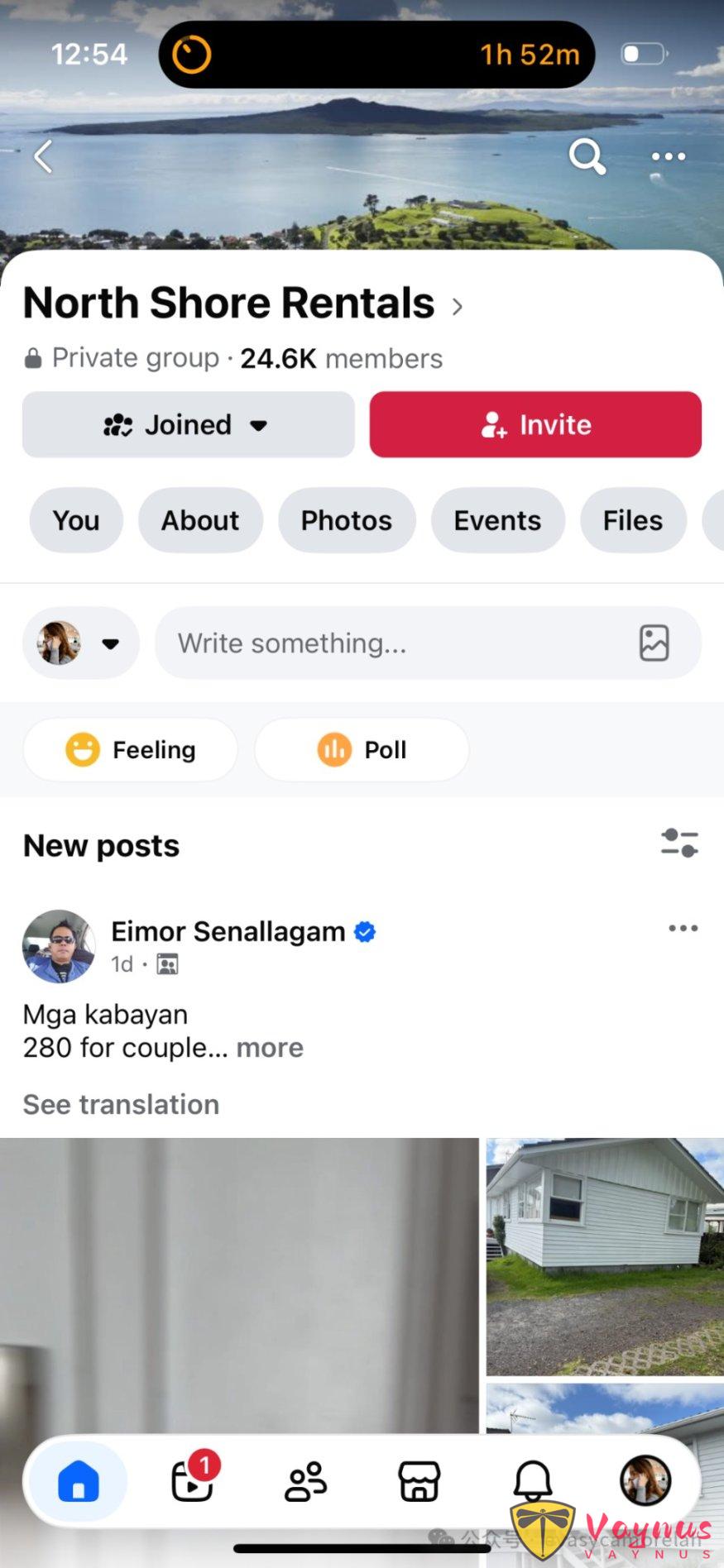The height and width of the screenshot is (1568, 724).
Task: Open the About section
Action: [200, 520]
